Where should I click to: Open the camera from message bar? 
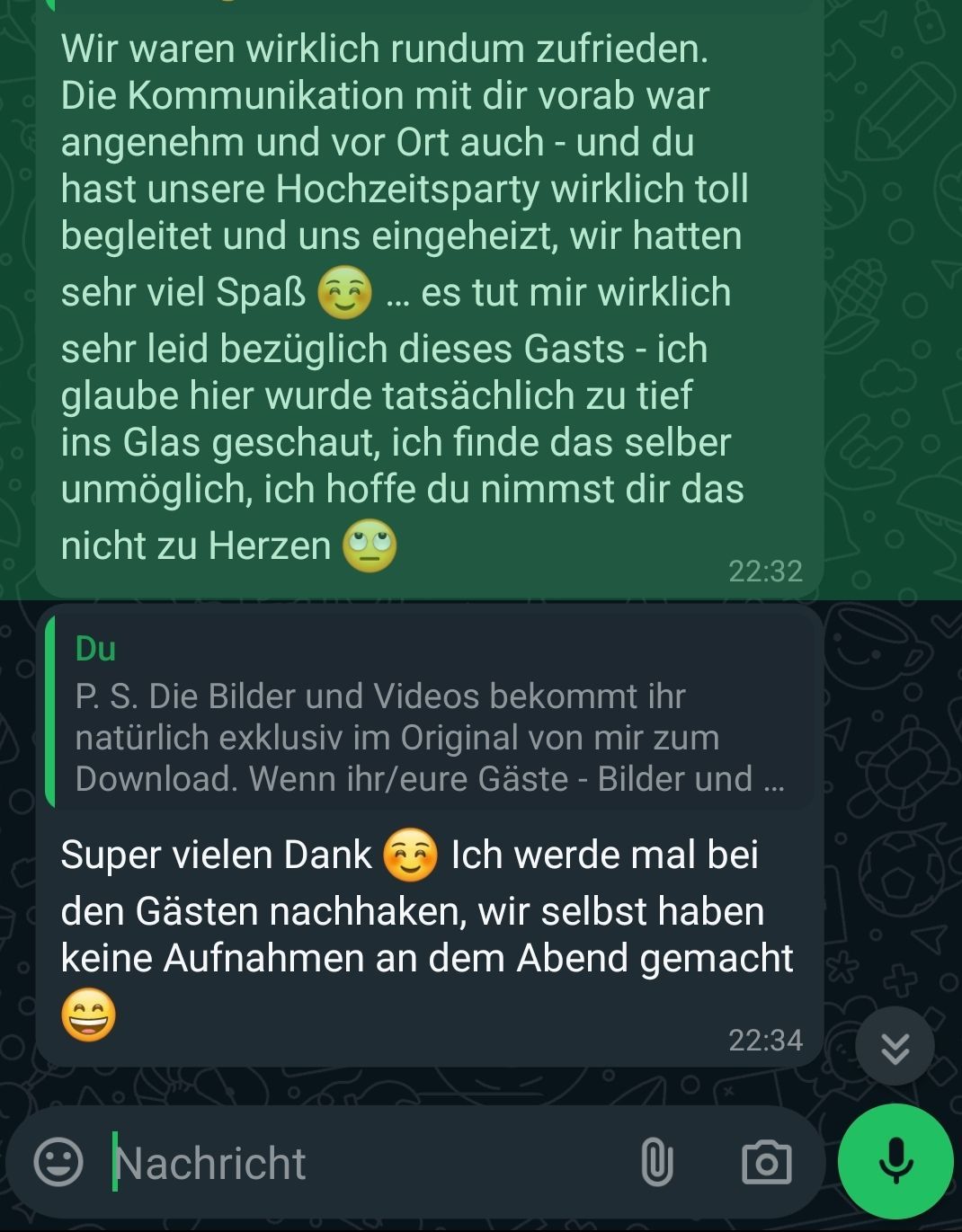tap(766, 1162)
